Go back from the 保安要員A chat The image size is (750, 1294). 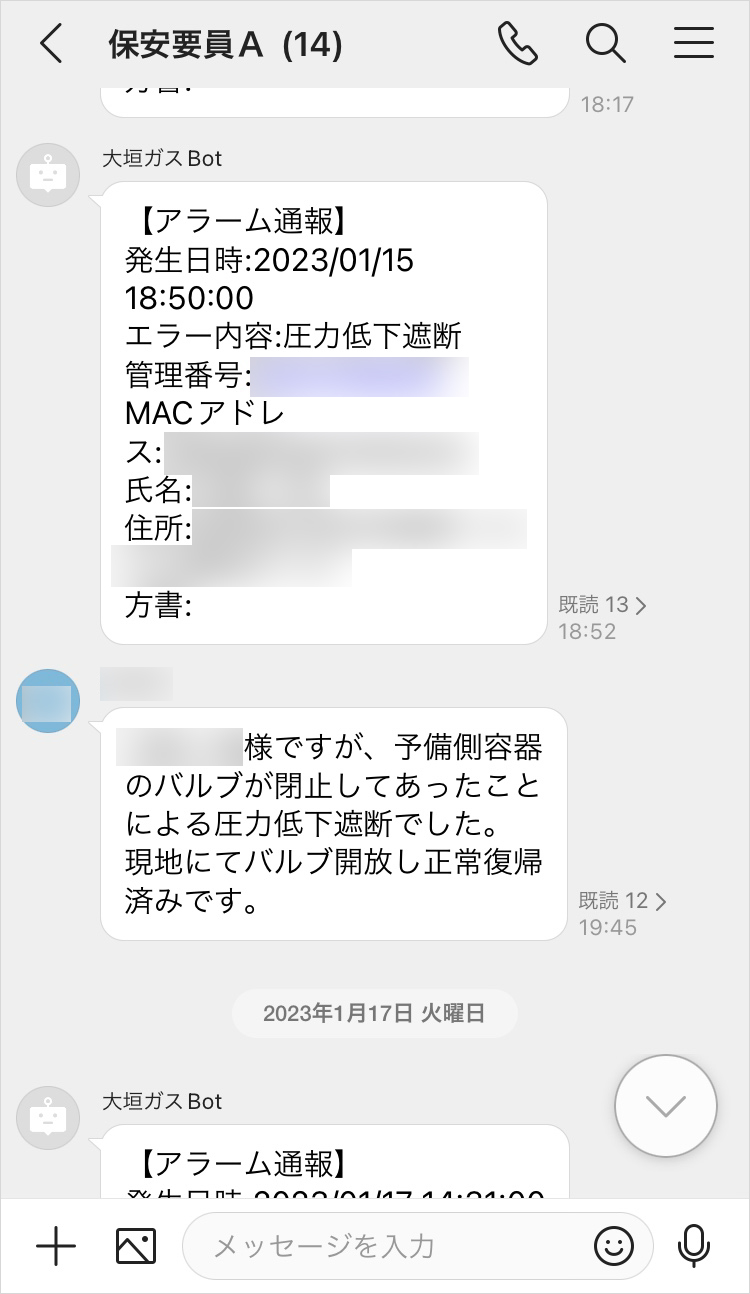click(52, 44)
